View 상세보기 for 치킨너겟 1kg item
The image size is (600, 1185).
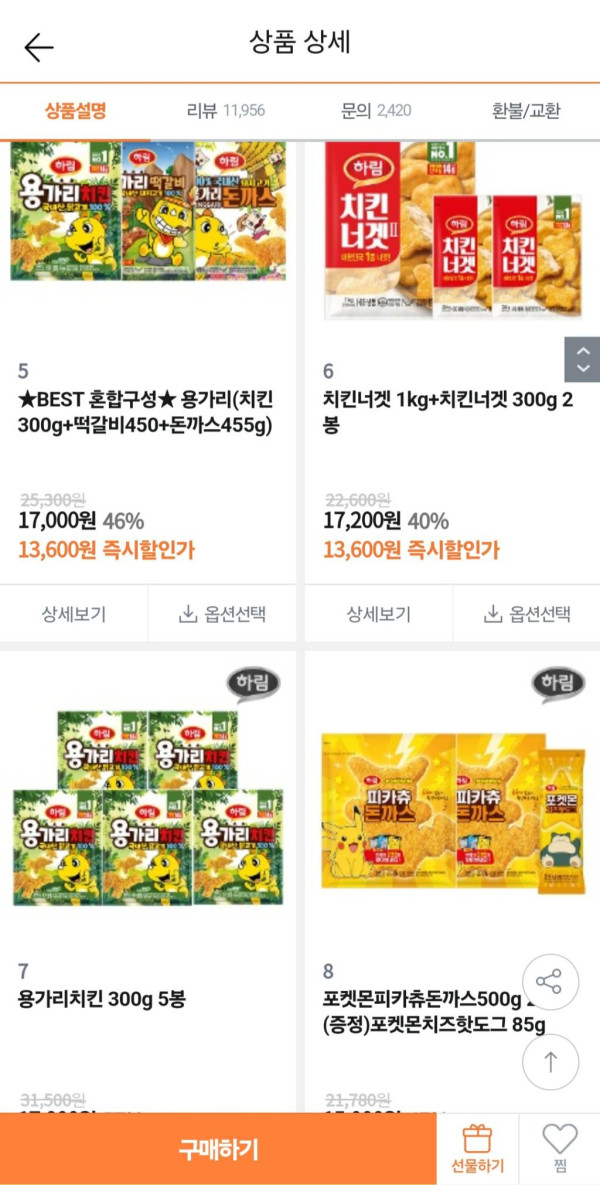click(379, 614)
